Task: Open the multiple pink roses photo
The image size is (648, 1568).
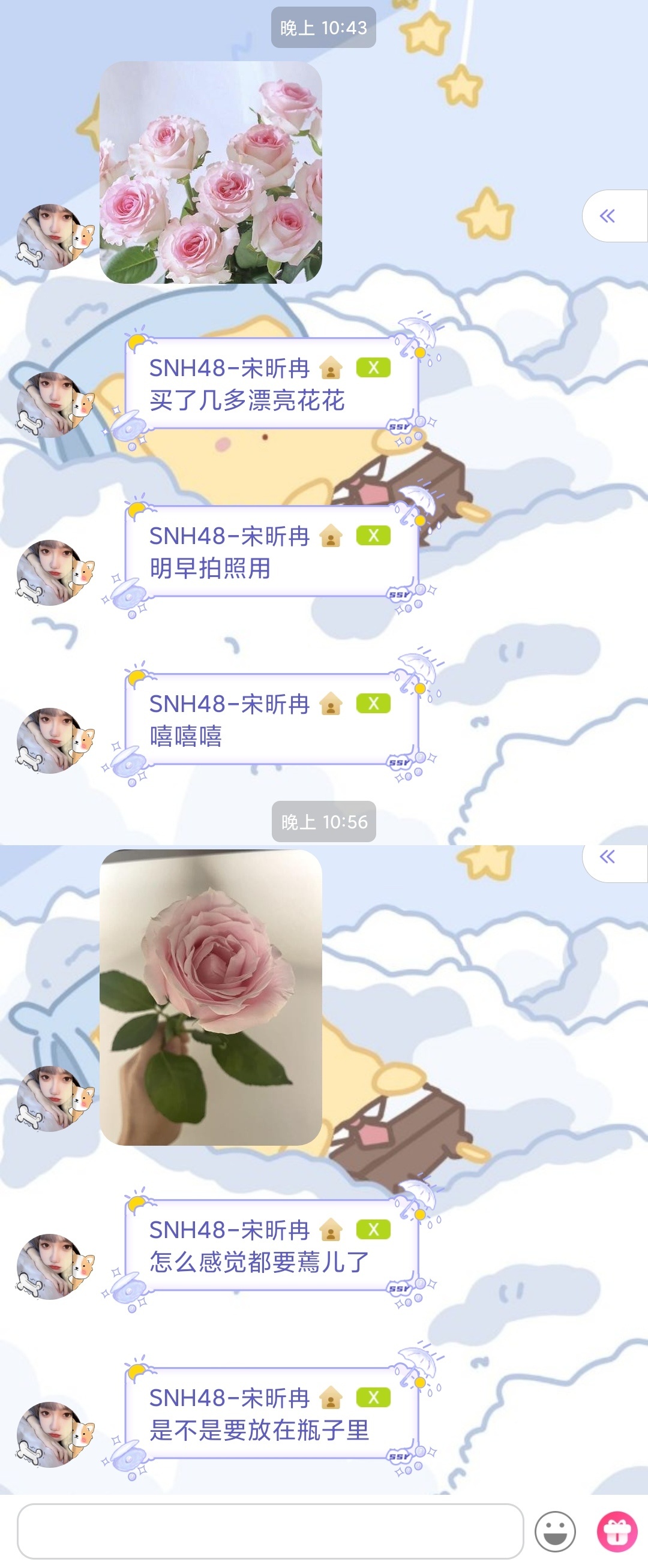Action: [210, 172]
